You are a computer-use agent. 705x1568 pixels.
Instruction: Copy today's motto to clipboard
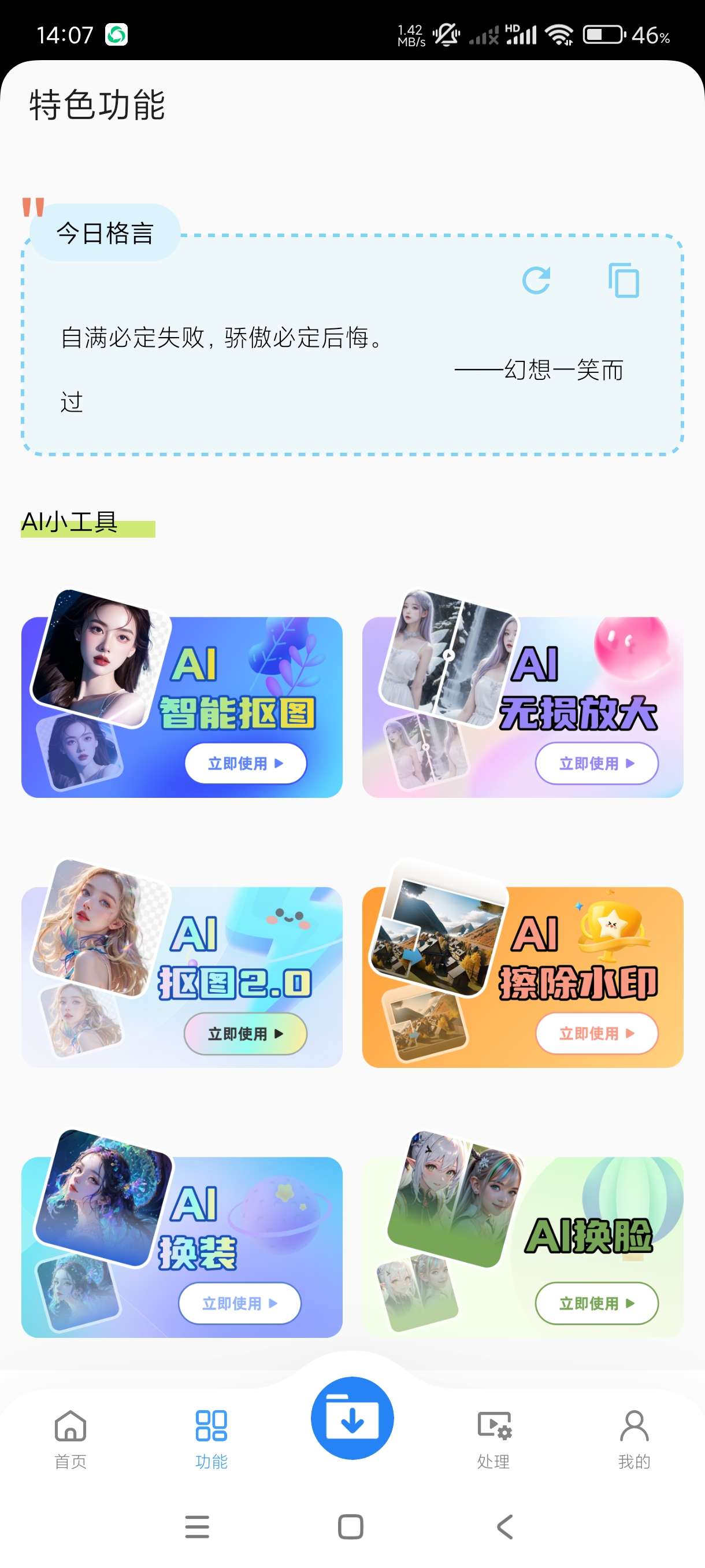coord(624,280)
